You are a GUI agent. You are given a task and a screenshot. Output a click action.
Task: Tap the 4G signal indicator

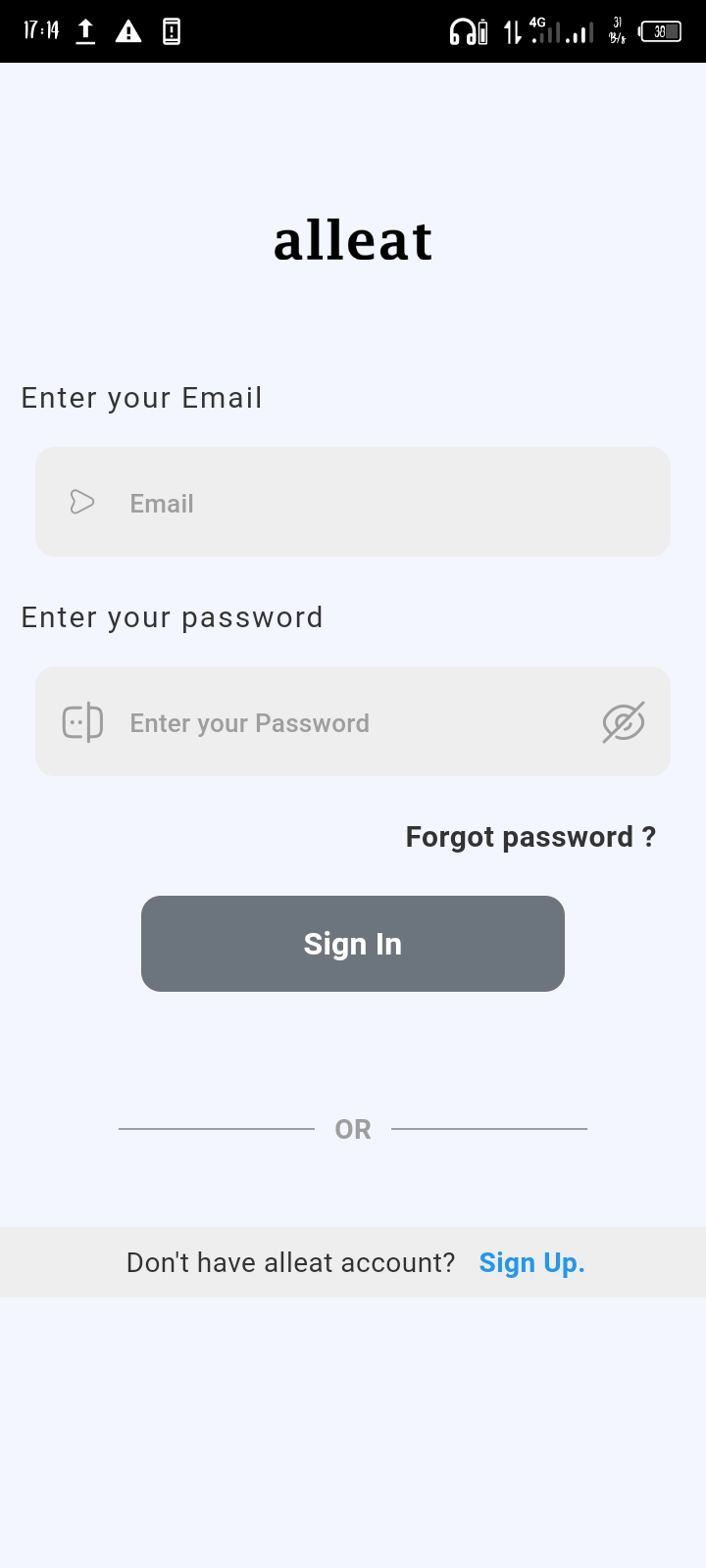click(x=546, y=30)
